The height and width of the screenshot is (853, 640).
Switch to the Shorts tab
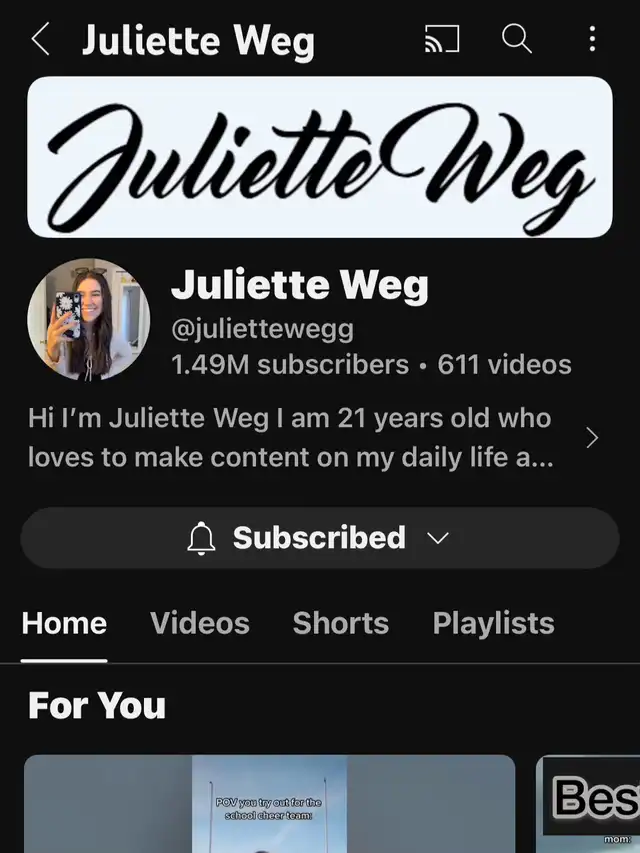[341, 623]
